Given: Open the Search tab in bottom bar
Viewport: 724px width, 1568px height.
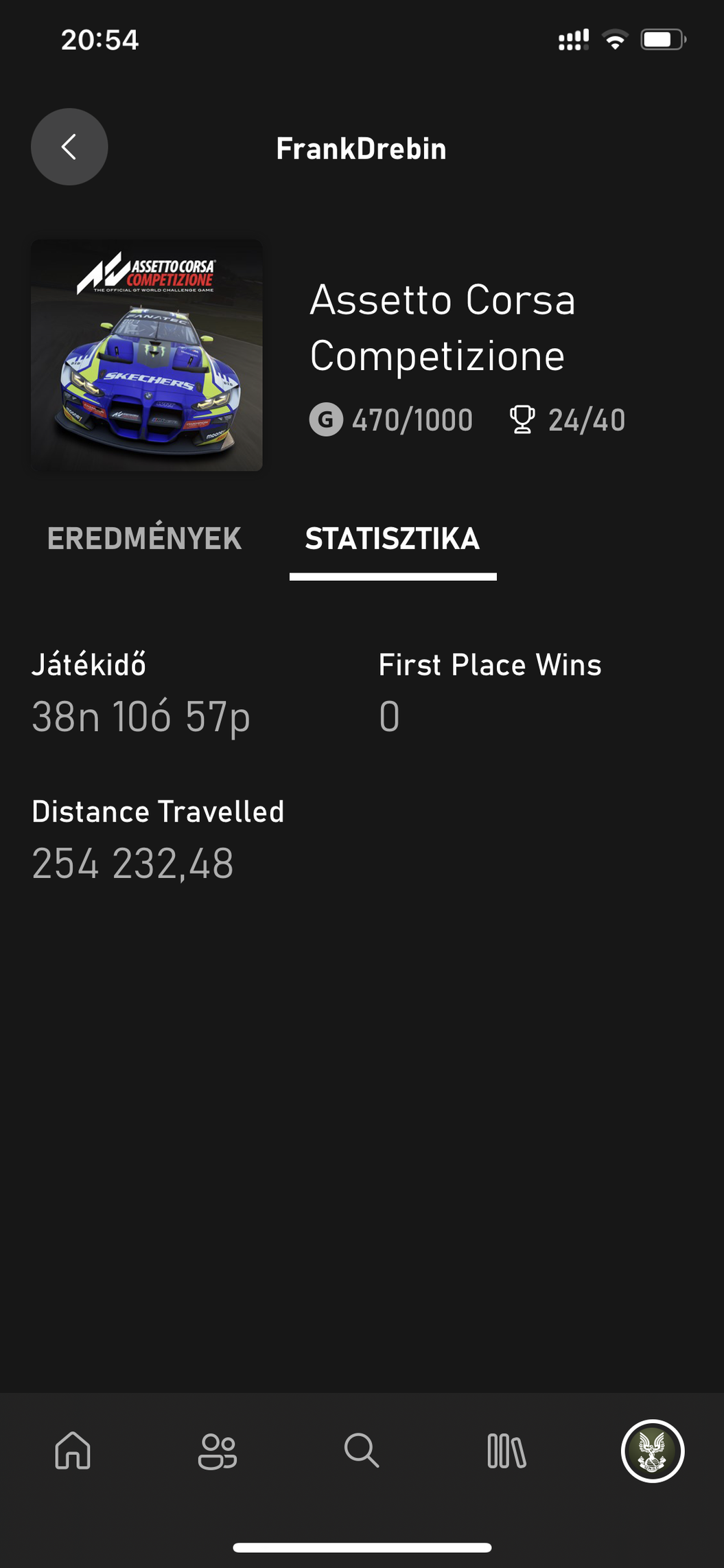Looking at the screenshot, I should pyautogui.click(x=362, y=1451).
